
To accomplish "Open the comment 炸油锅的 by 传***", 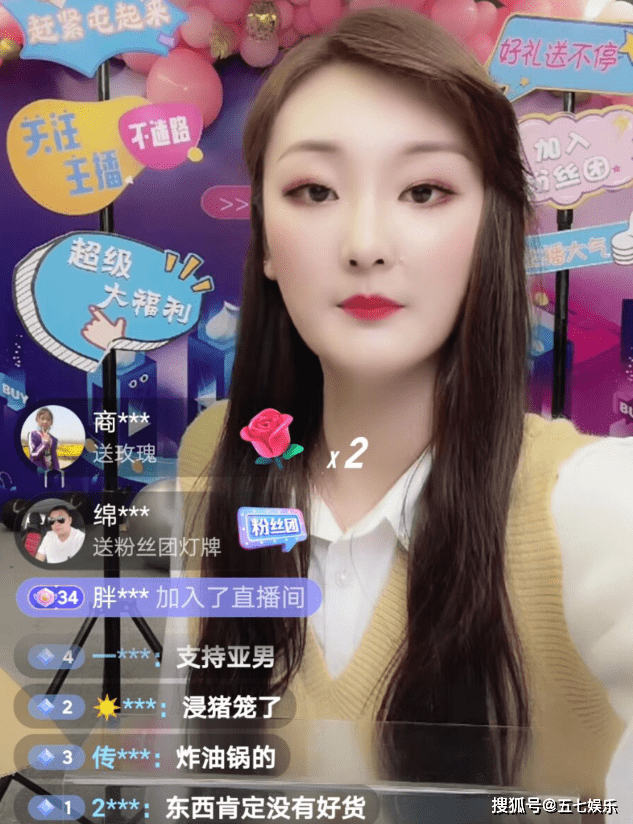I will point(225,756).
